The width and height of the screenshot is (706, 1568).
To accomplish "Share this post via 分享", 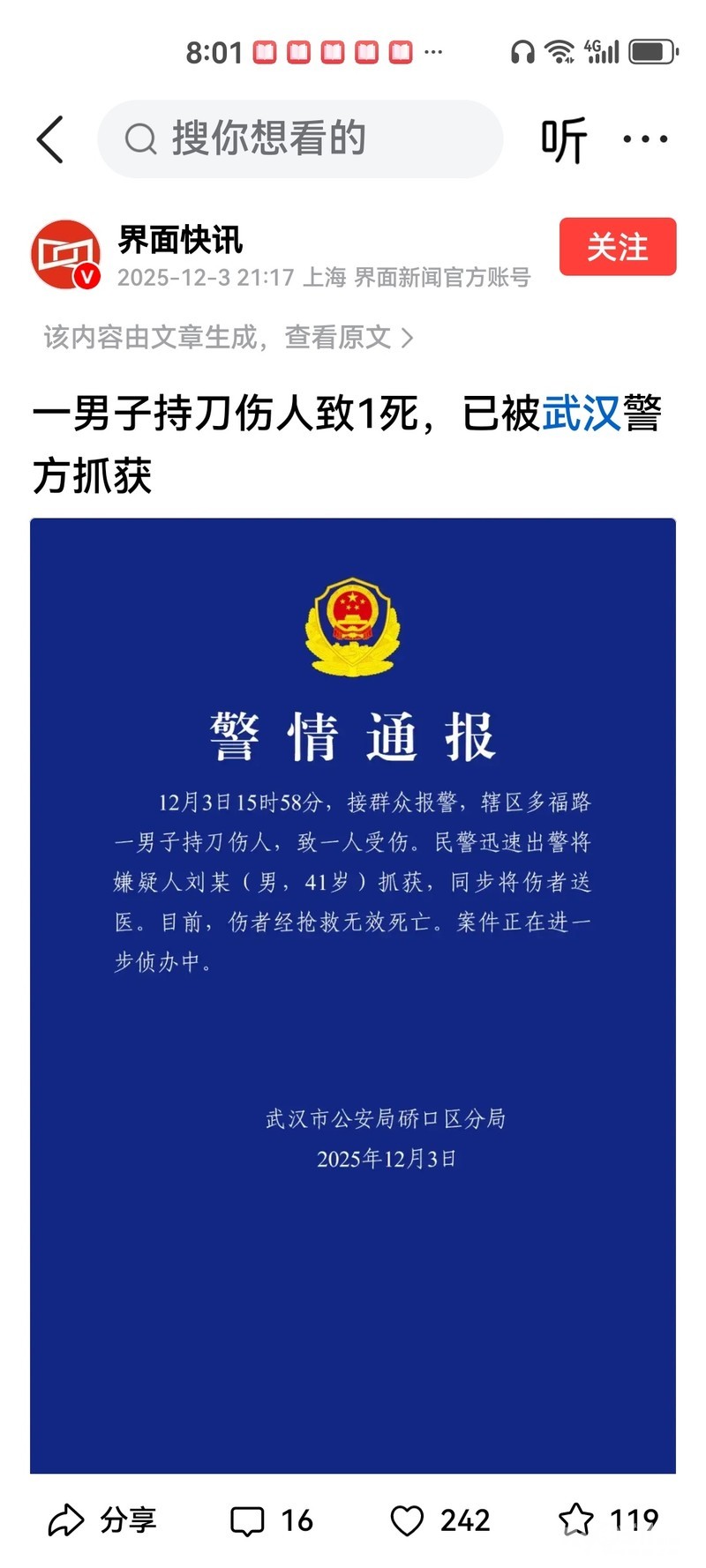I will pos(102,1520).
